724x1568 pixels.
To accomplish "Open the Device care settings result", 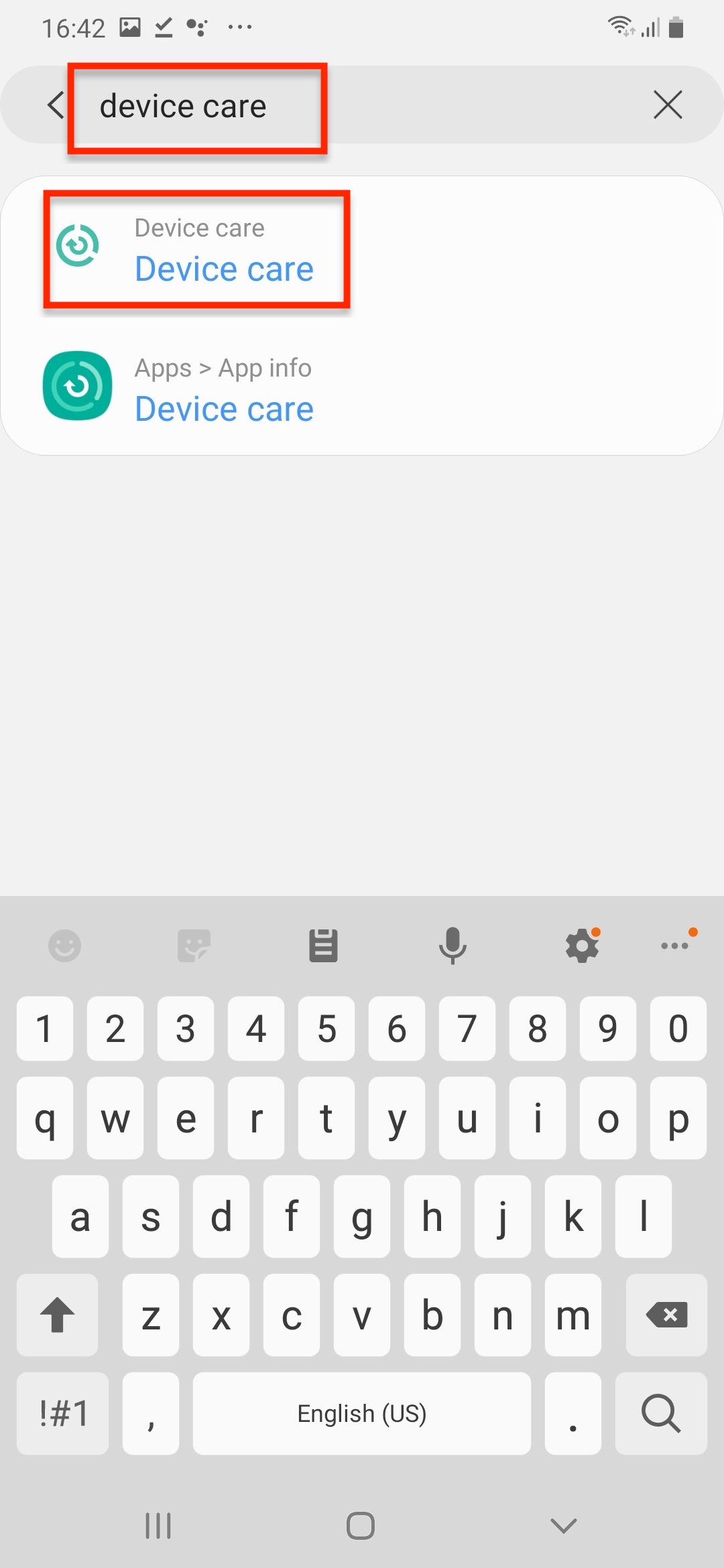I will 223,250.
